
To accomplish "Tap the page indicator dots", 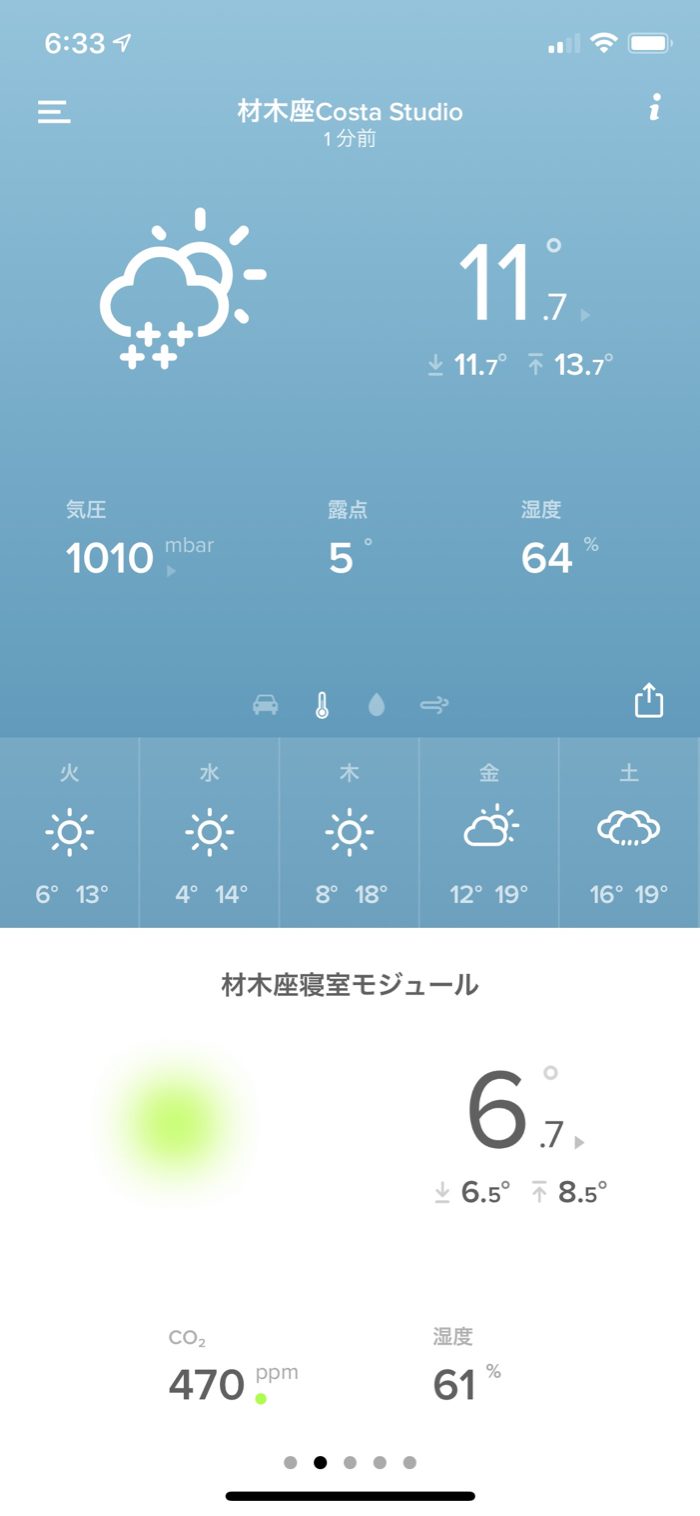I will (x=350, y=1462).
